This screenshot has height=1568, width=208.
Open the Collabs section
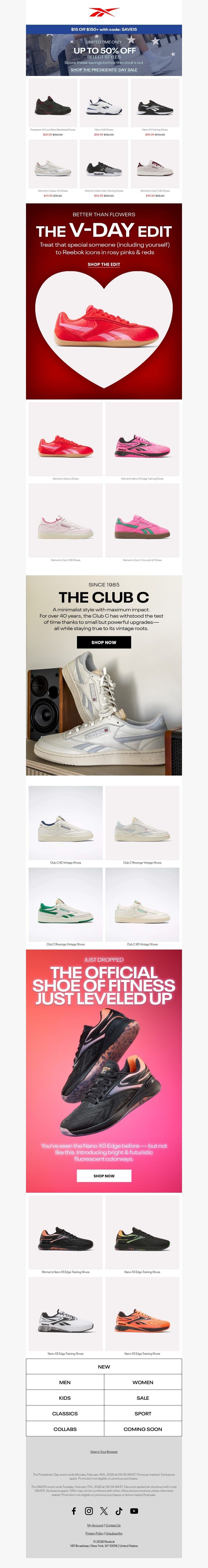point(64,1429)
